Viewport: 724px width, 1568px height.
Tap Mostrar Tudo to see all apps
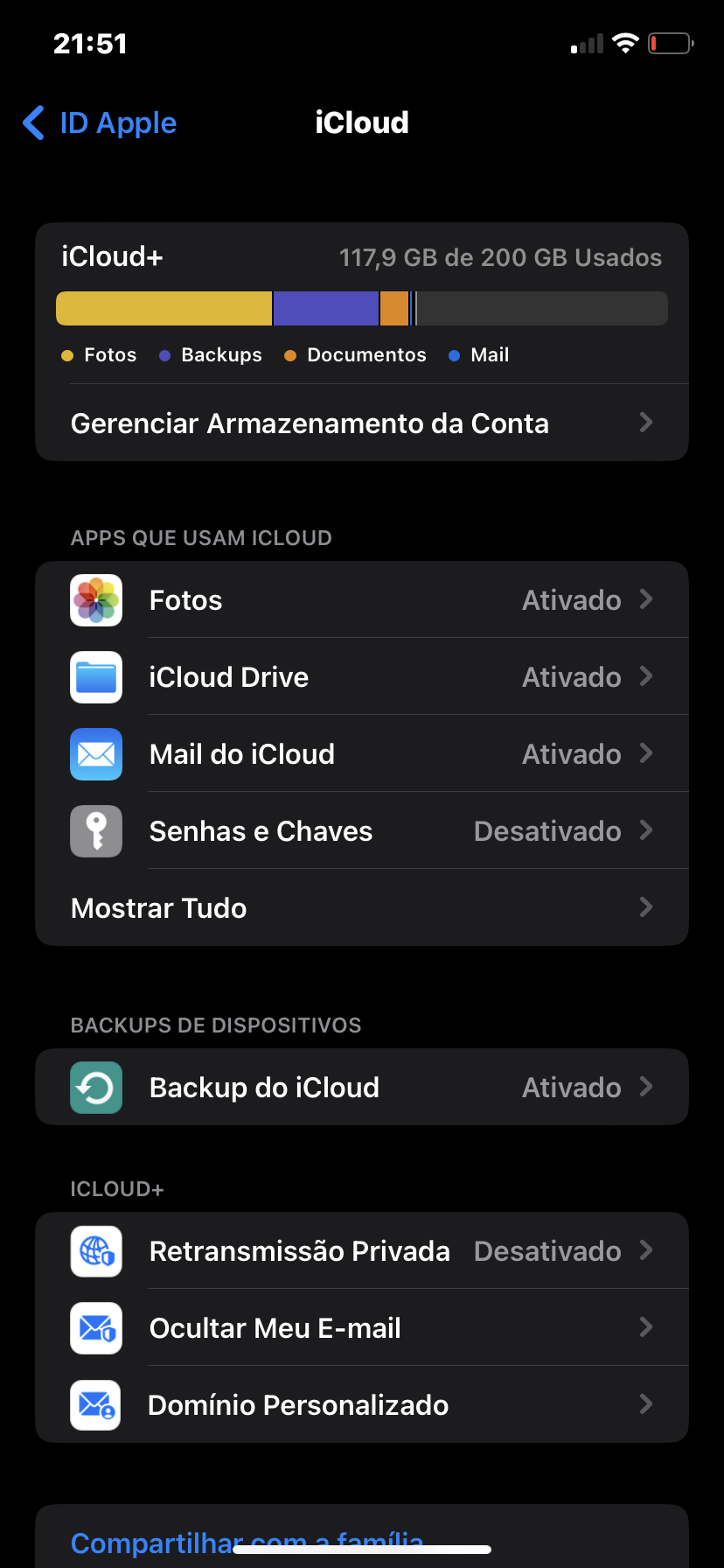pyautogui.click(x=361, y=908)
